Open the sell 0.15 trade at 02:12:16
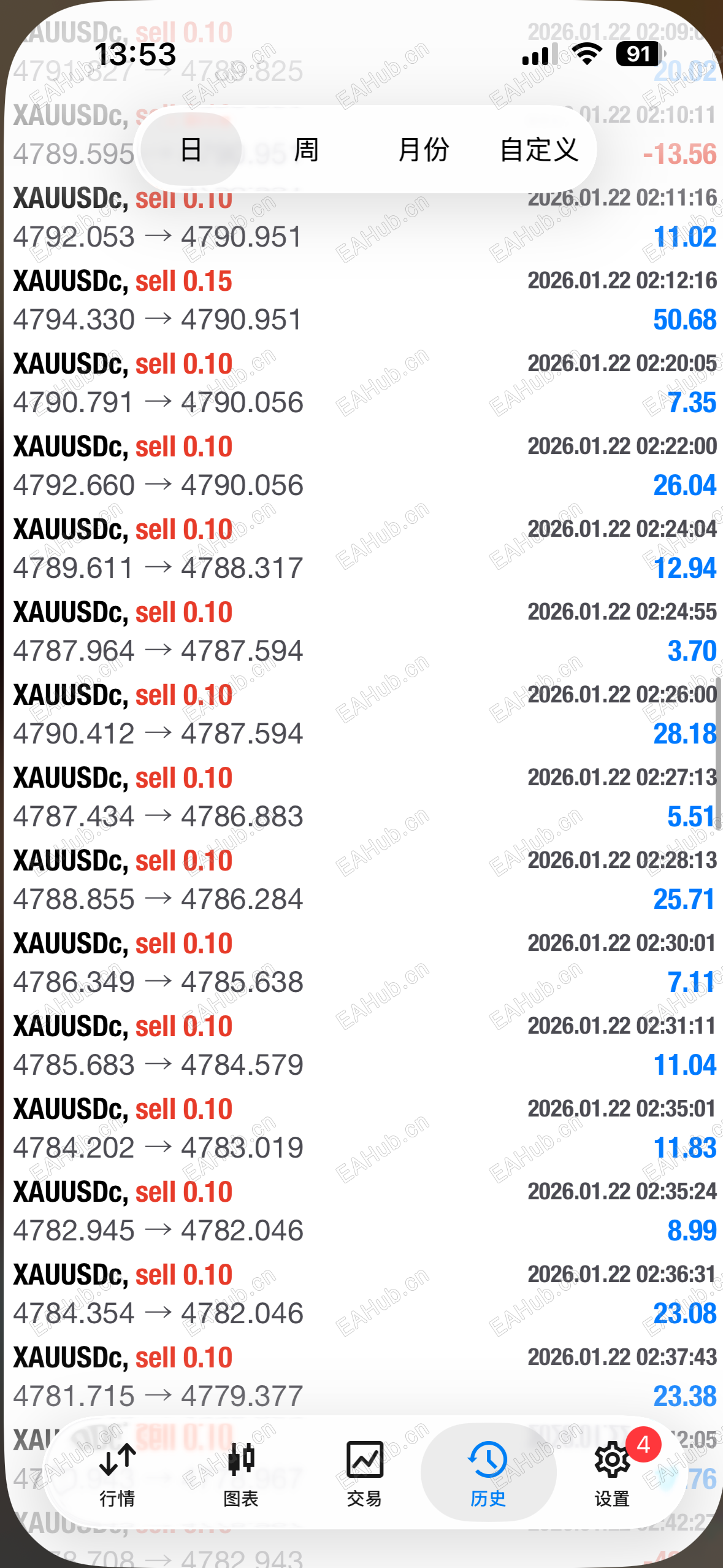The image size is (723, 1568). (x=362, y=301)
